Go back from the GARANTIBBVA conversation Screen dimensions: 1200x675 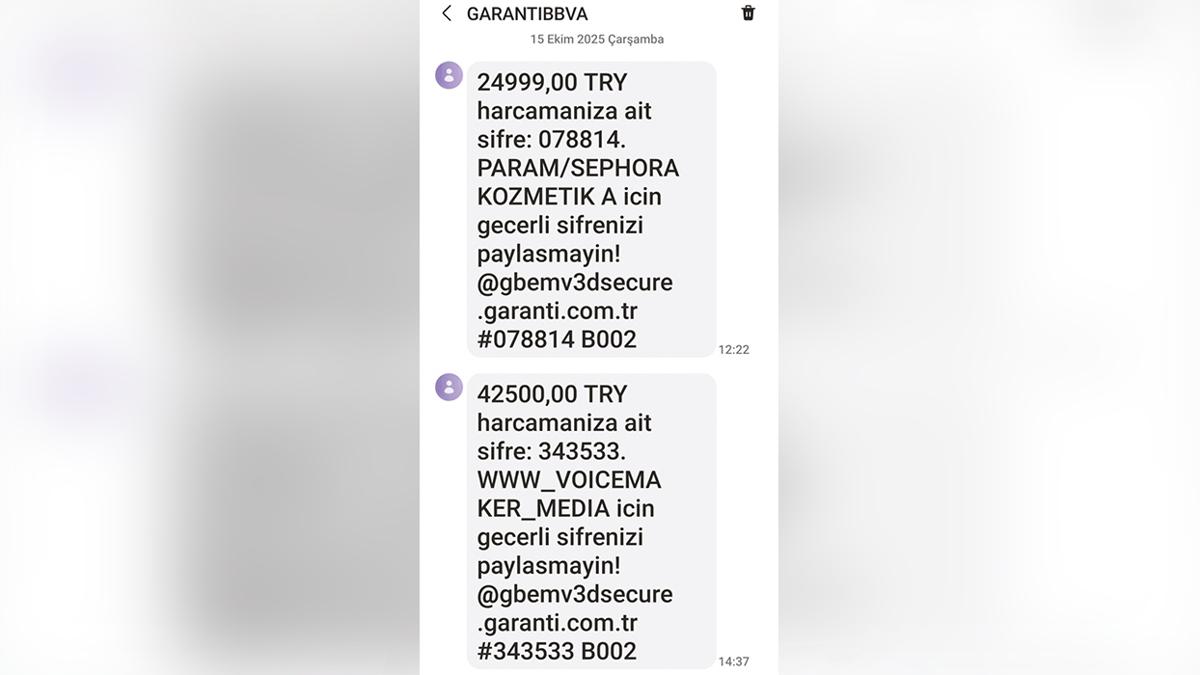tap(446, 13)
